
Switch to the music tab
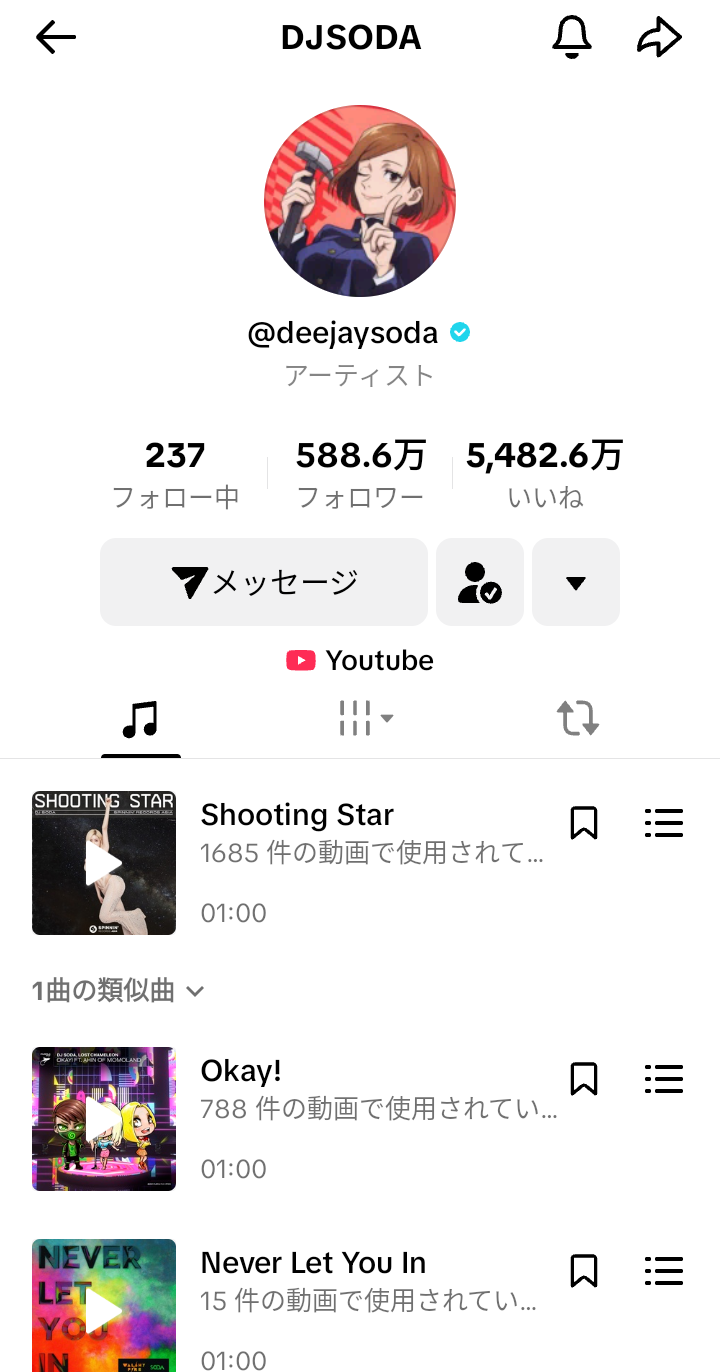tap(140, 718)
